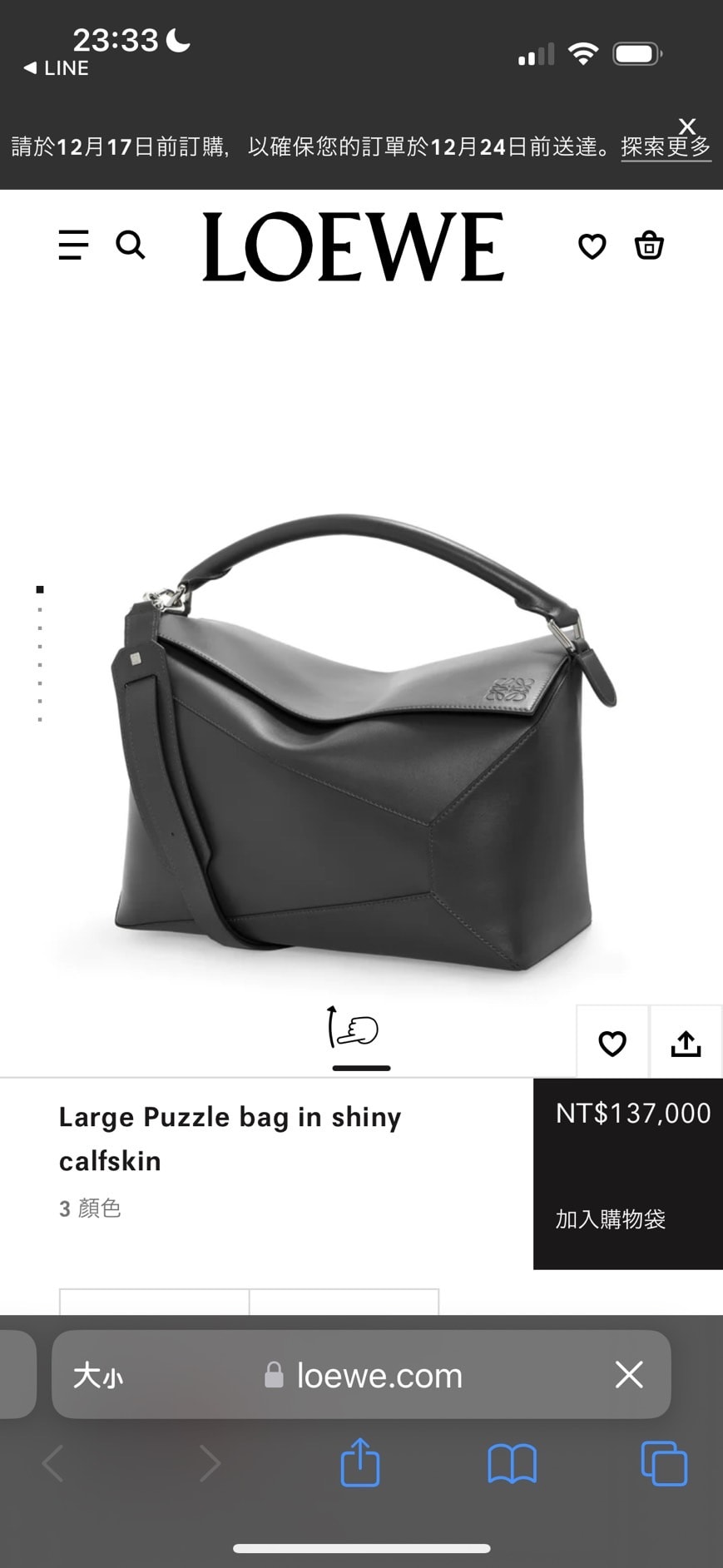The image size is (723, 1568).
Task: Open the site search
Action: coord(131,246)
